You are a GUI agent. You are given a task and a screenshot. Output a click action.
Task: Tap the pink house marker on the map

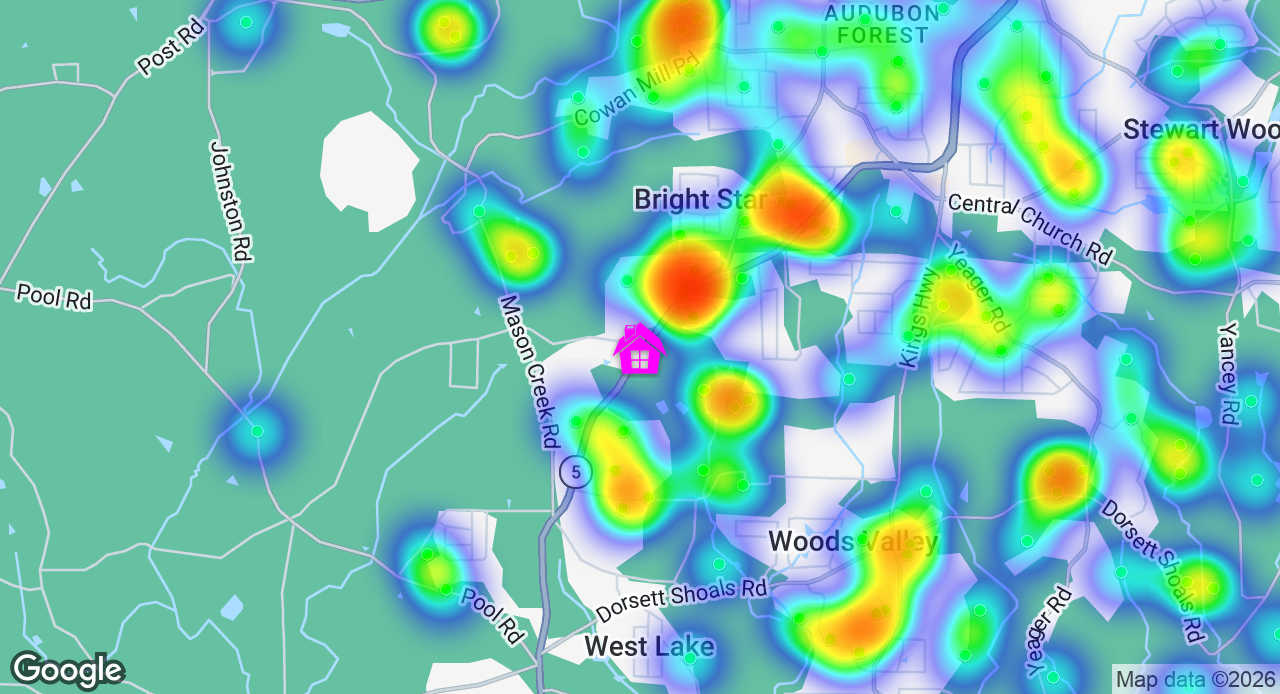tap(639, 350)
